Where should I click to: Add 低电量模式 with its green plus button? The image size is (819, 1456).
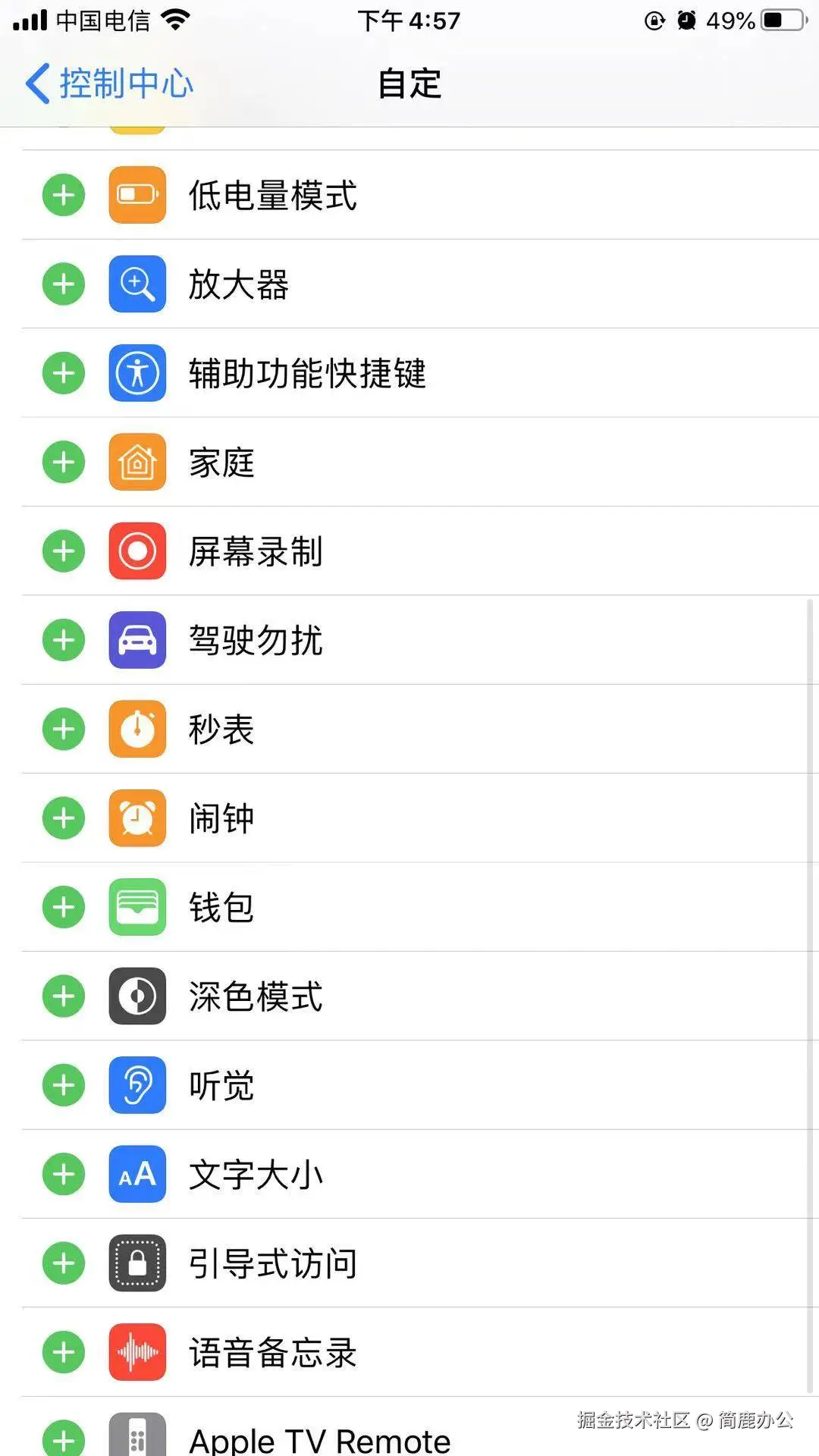[63, 195]
